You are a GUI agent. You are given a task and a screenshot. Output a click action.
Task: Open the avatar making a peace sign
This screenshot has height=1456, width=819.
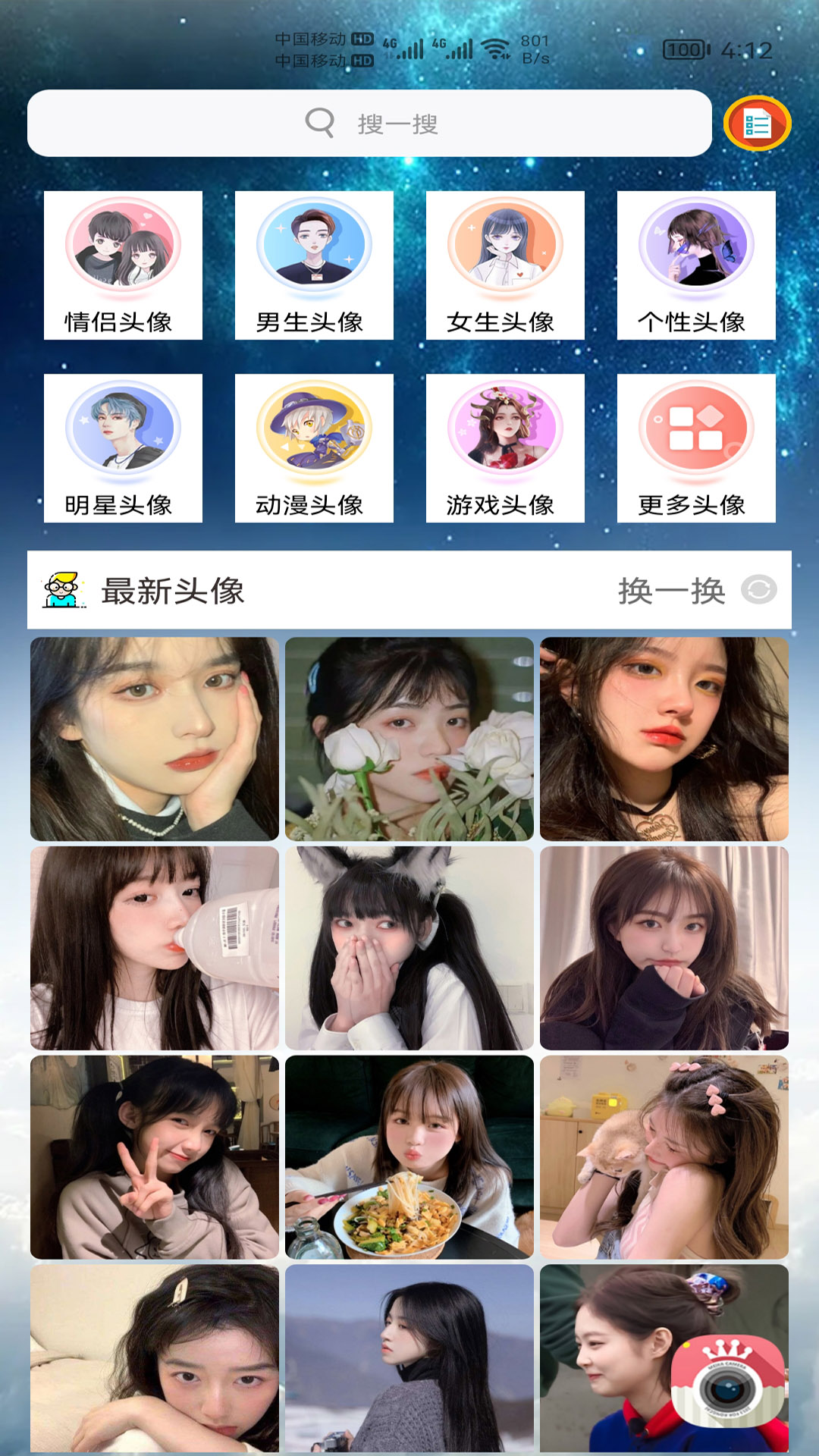point(155,1157)
